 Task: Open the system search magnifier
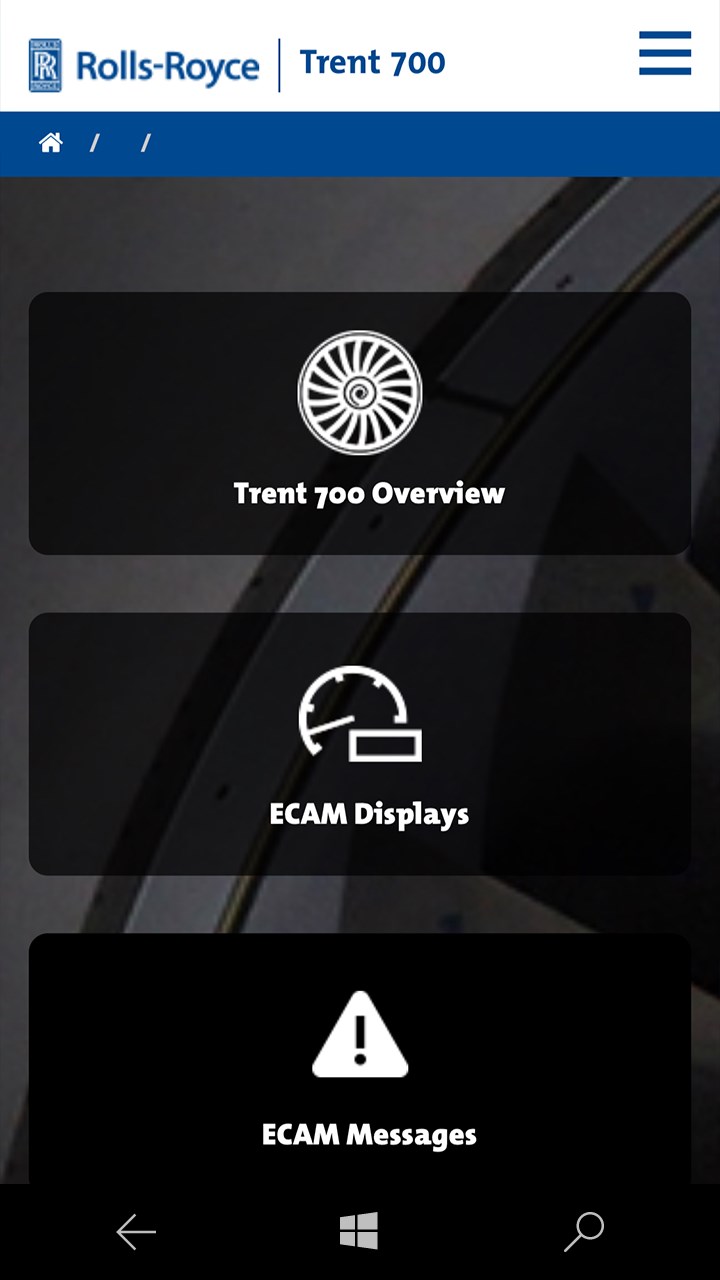pyautogui.click(x=584, y=1232)
